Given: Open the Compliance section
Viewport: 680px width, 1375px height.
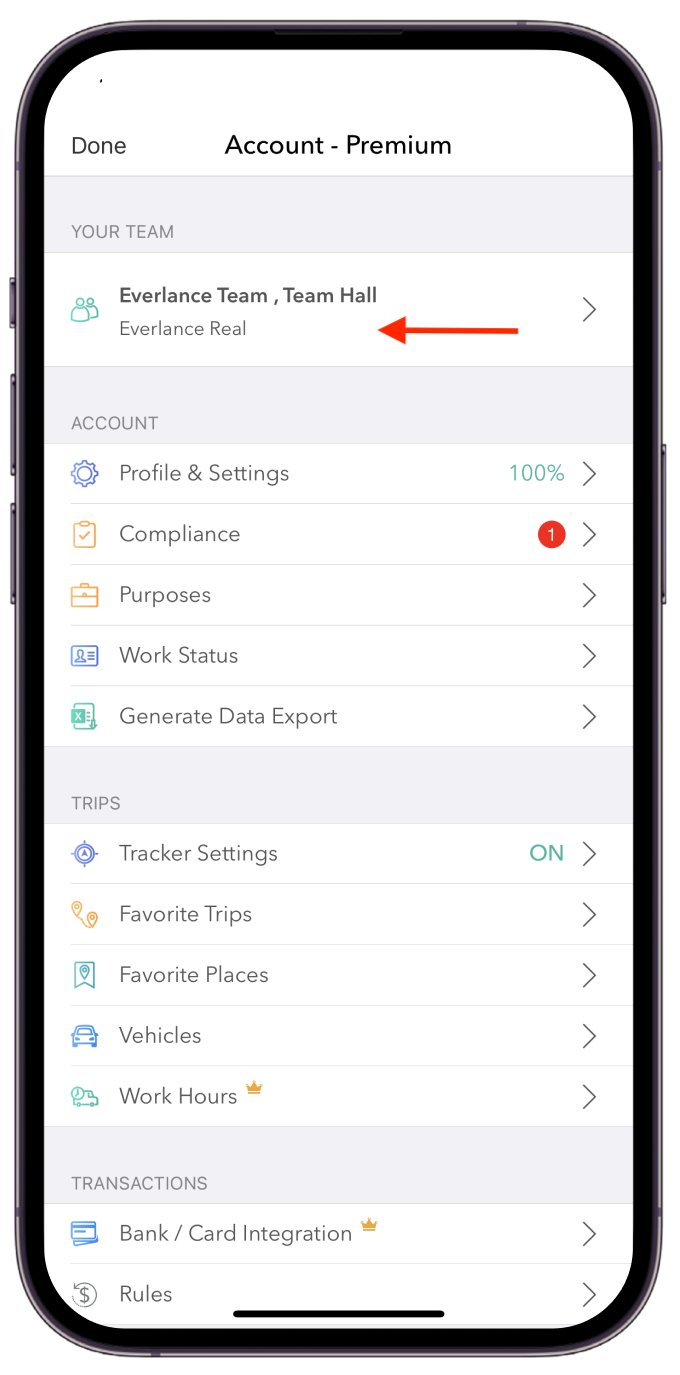Looking at the screenshot, I should (x=180, y=534).
